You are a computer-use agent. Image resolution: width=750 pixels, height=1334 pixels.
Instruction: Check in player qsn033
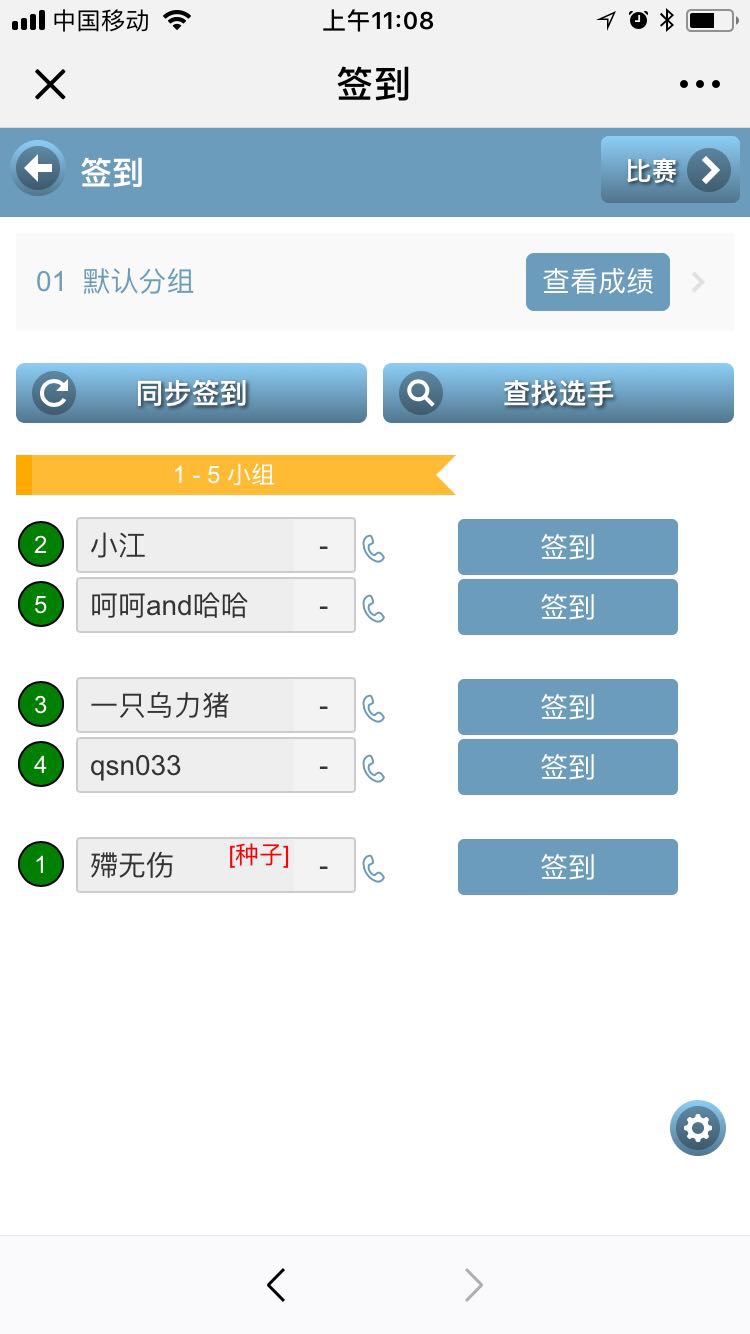pos(567,767)
